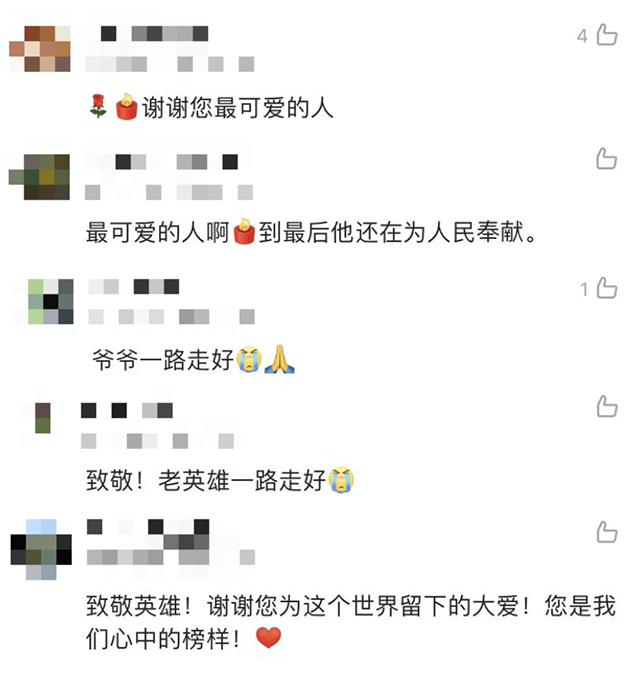Like the comment '致敬英雄！谢谢您为这个世界留下的大爱'
640x680 pixels.
(606, 531)
